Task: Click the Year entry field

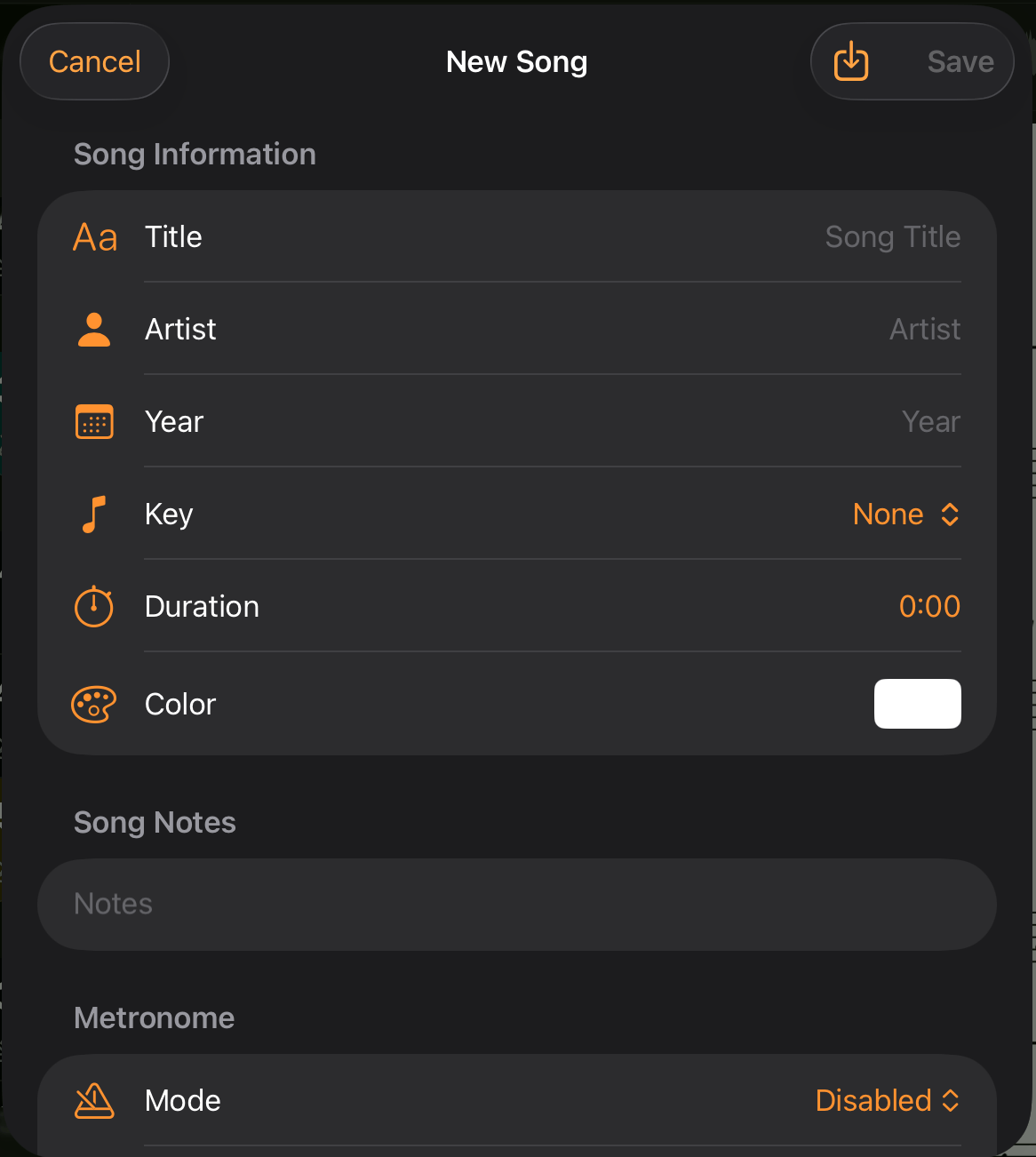Action: (x=931, y=421)
